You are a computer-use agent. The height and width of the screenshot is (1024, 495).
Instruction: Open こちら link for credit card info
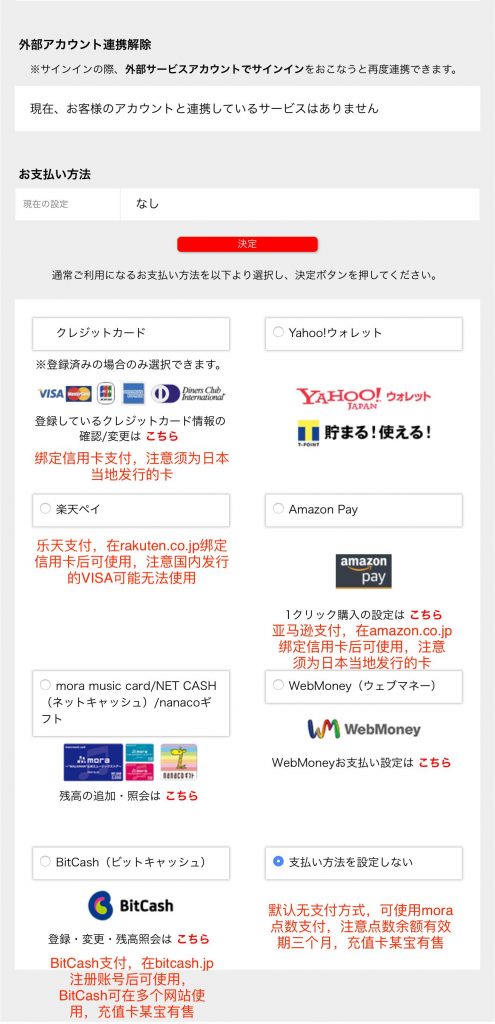tap(161, 436)
